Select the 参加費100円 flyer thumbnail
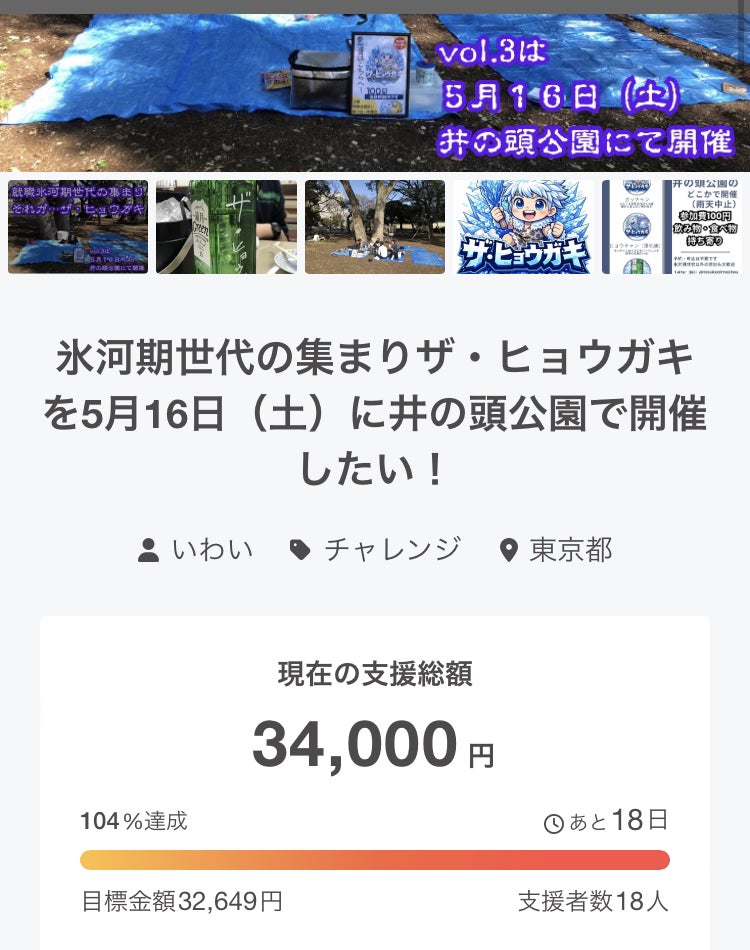This screenshot has width=750, height=950. 672,227
